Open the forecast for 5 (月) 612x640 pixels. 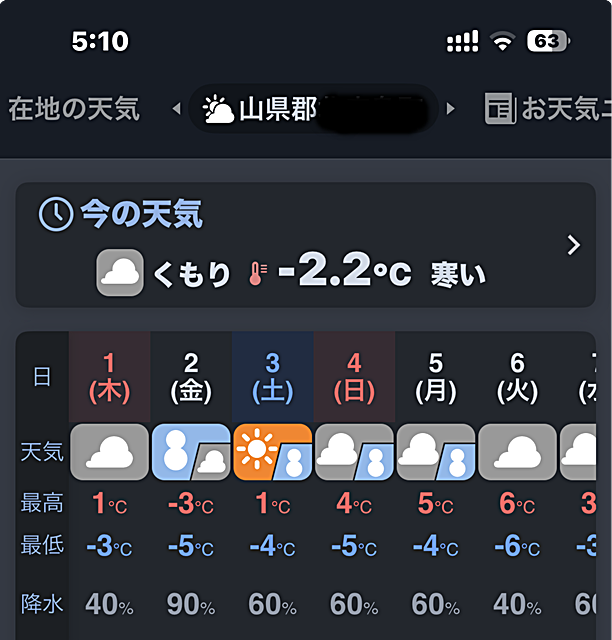tap(436, 377)
